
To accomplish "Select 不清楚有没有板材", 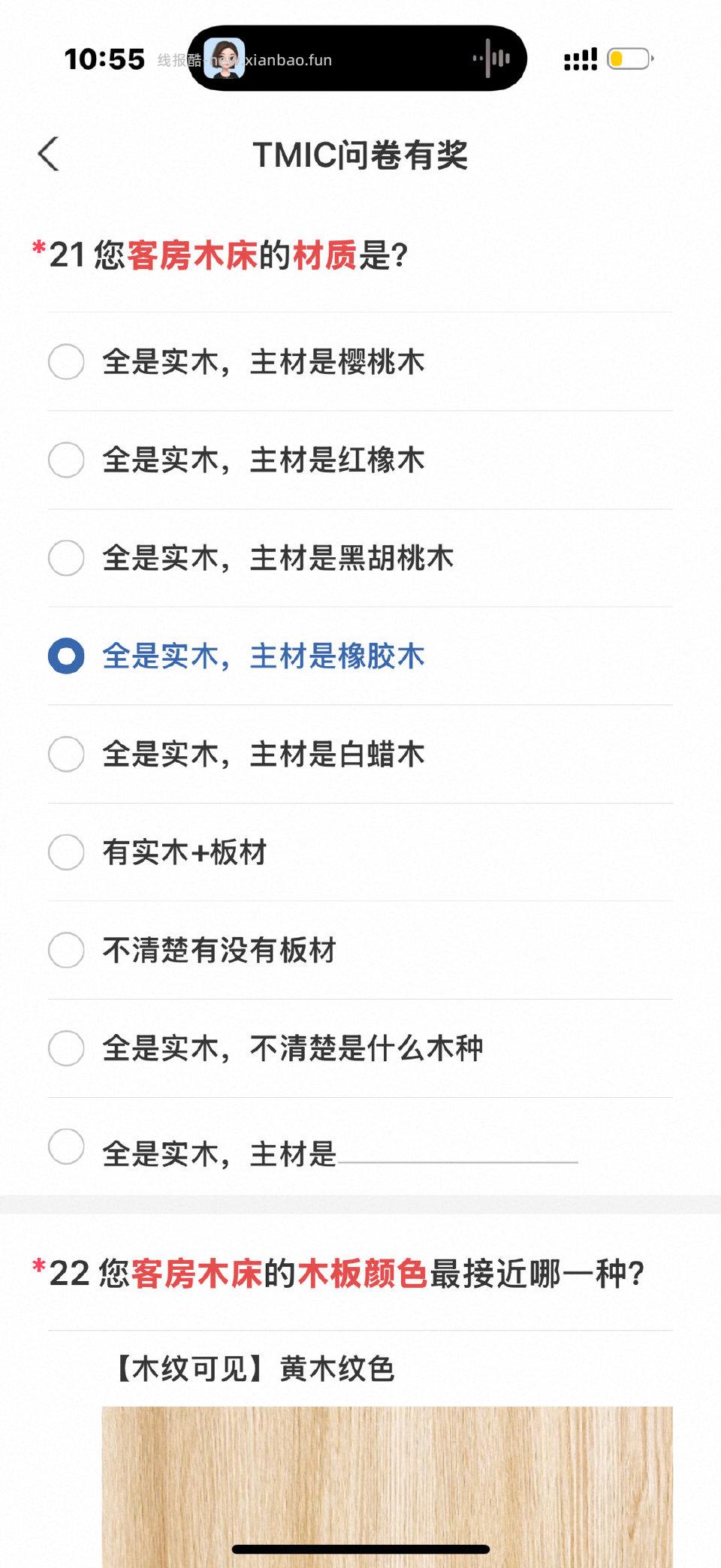I will [x=66, y=950].
